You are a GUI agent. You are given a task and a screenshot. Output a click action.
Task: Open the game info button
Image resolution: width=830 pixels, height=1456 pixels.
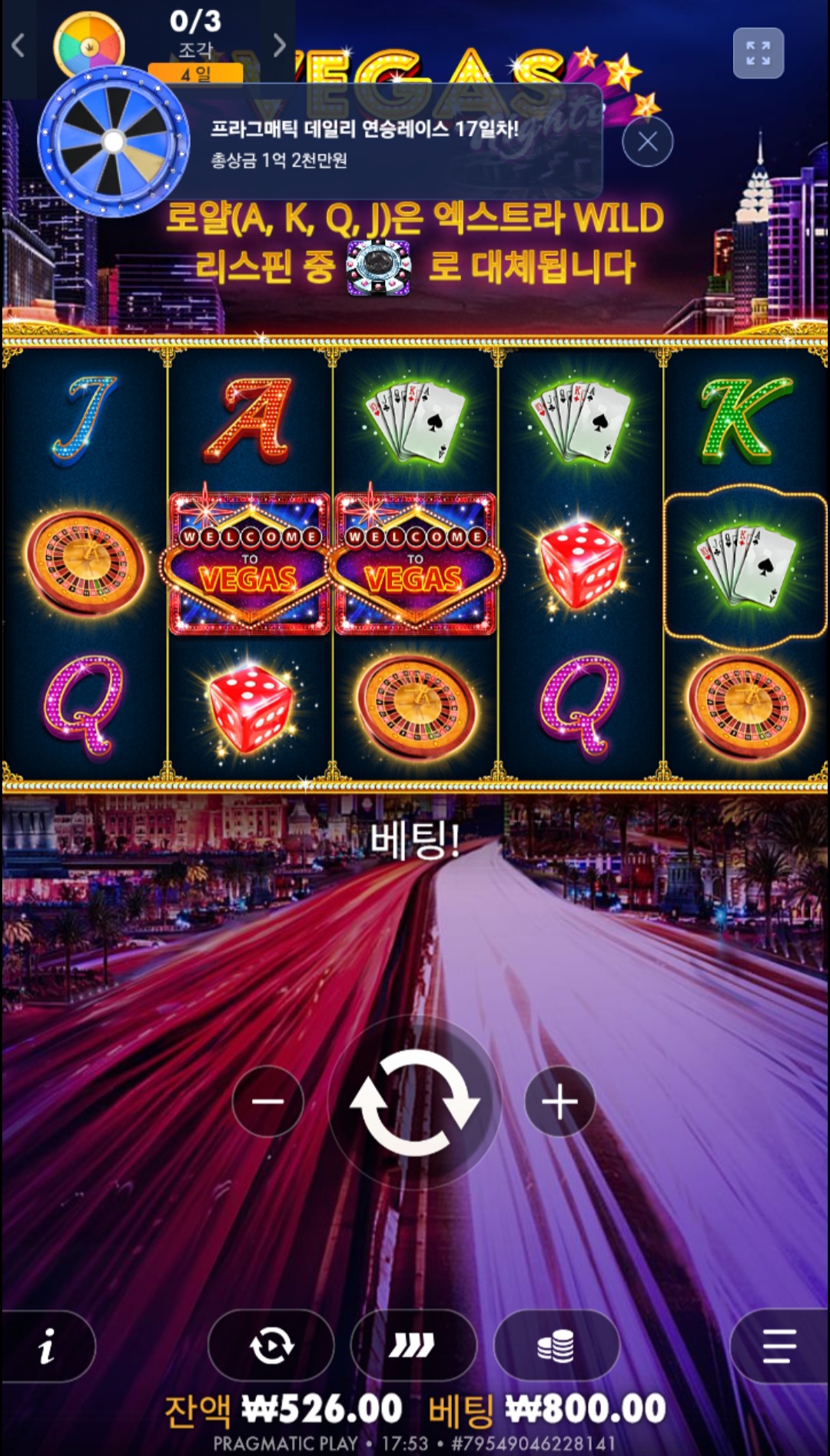(x=48, y=1346)
